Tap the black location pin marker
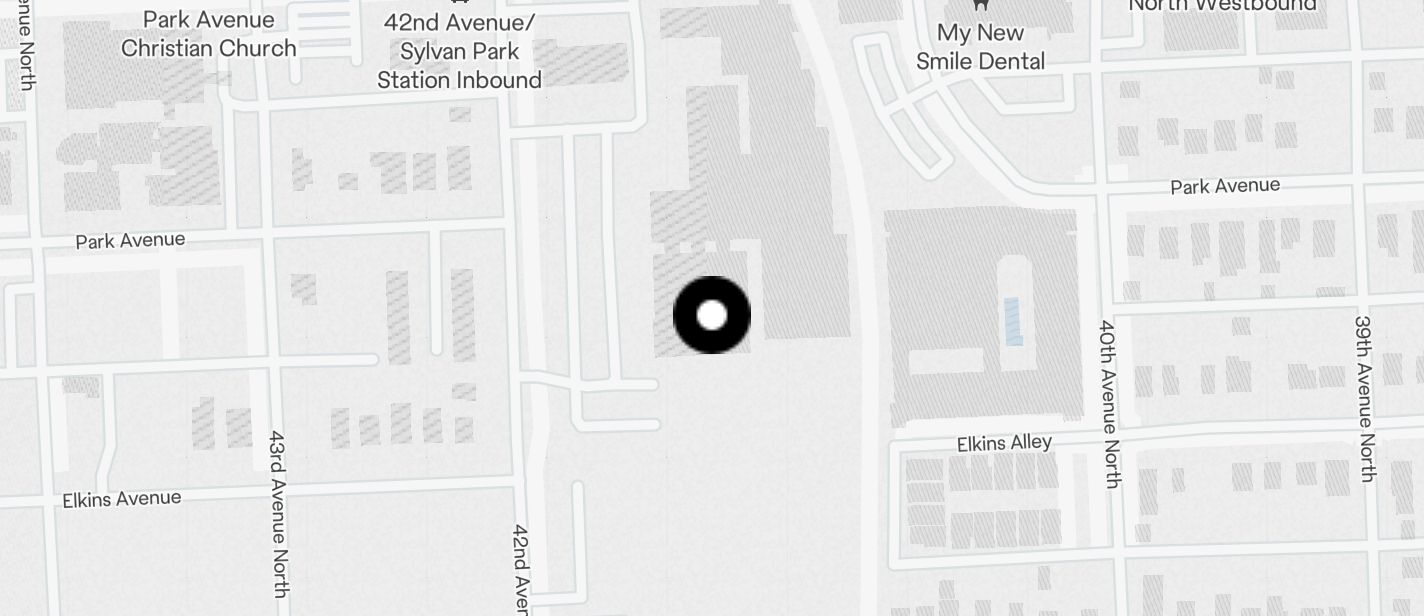This screenshot has width=1424, height=616. click(x=712, y=315)
